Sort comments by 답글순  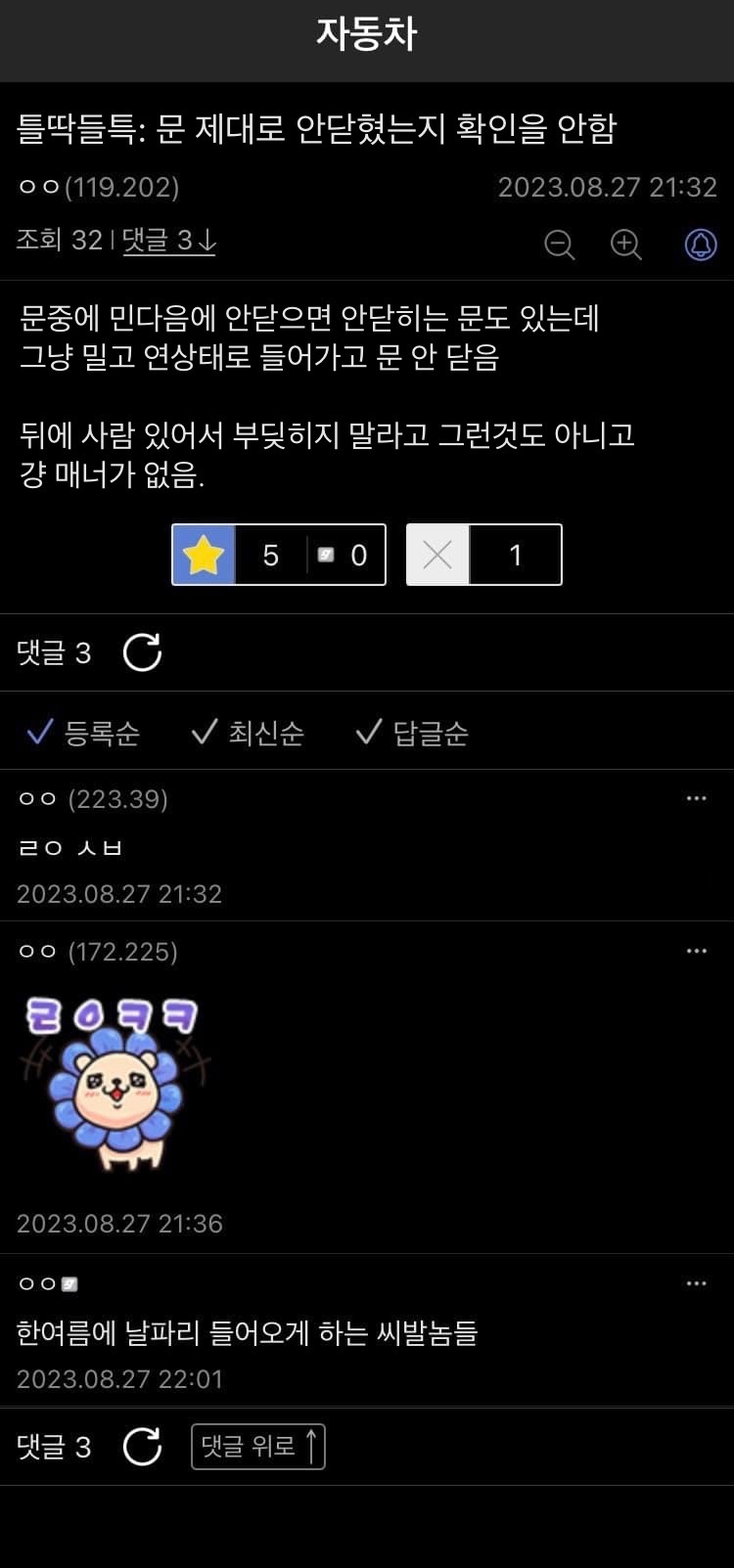(x=412, y=732)
